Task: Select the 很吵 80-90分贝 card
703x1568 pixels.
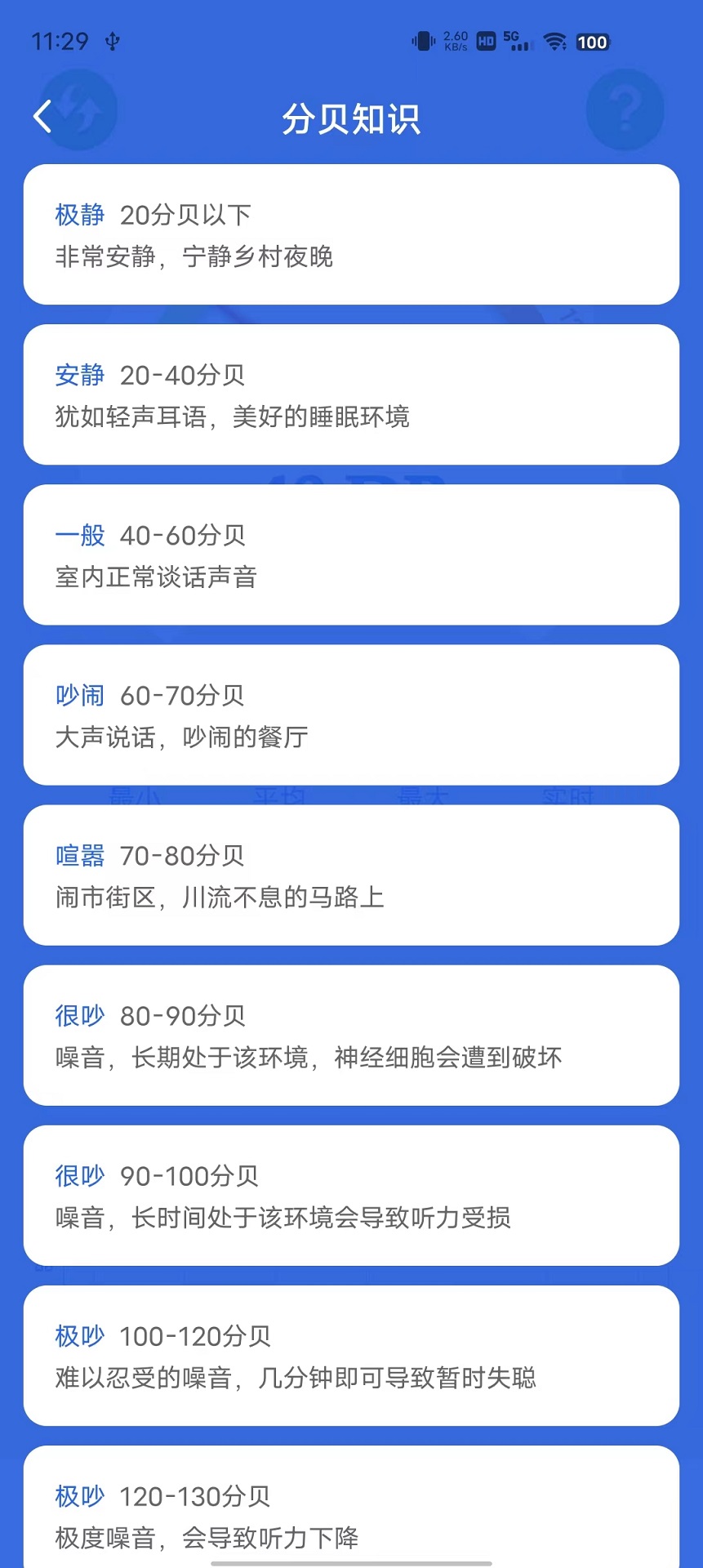Action: pyautogui.click(x=351, y=1035)
